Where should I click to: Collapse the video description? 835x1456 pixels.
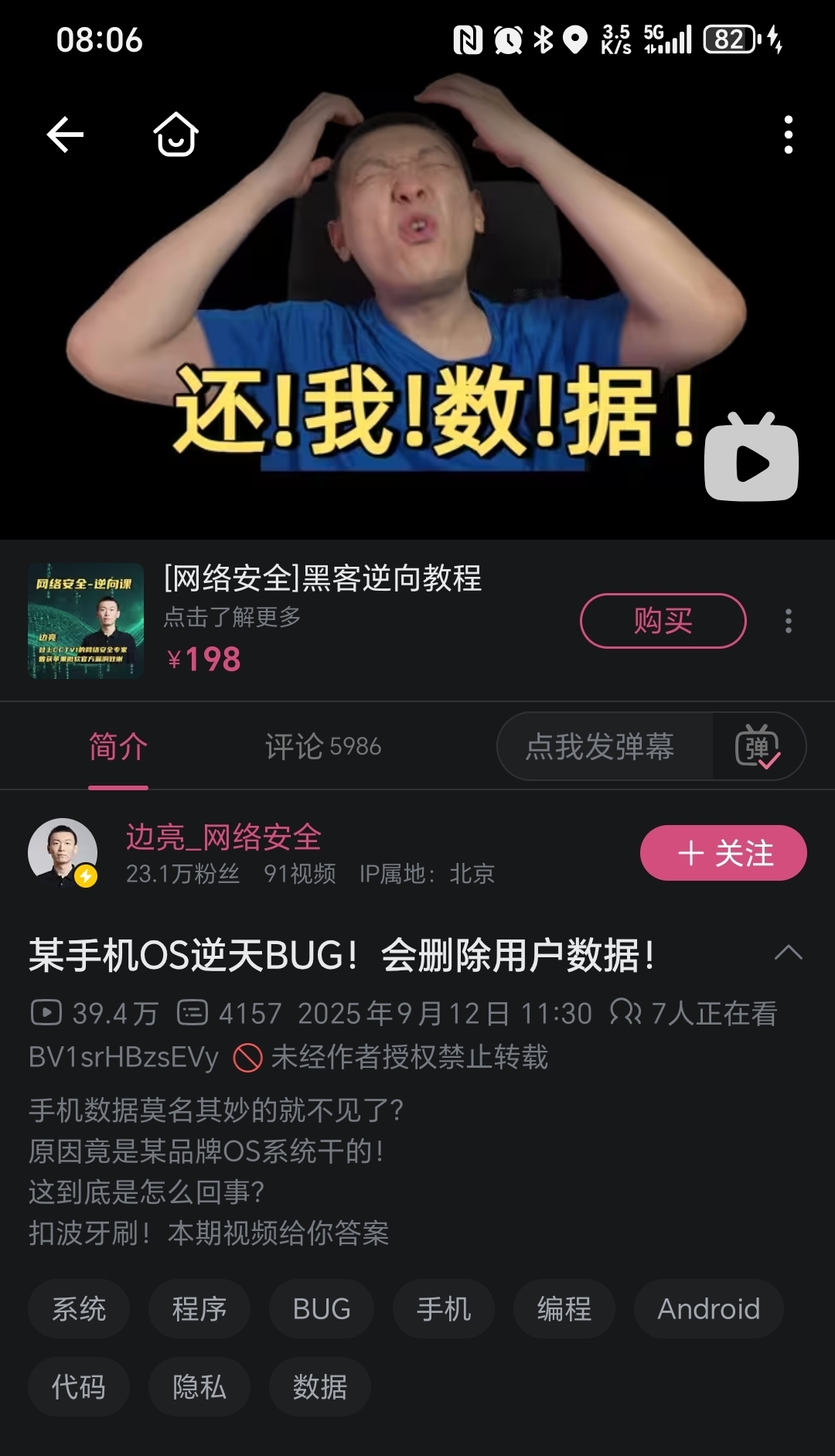[788, 953]
